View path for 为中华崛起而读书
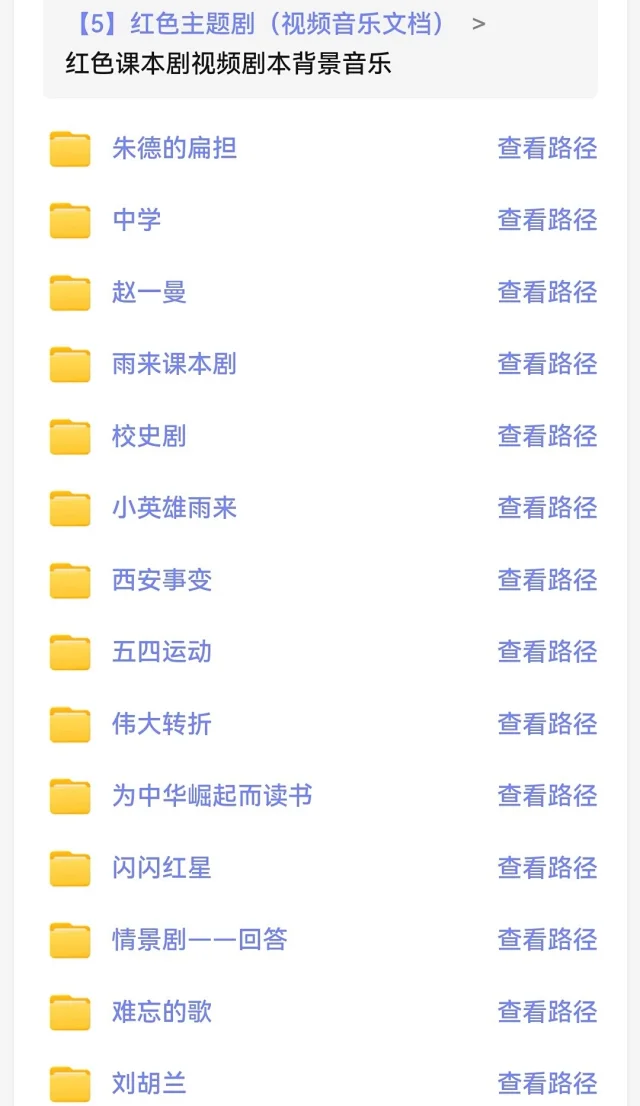This screenshot has height=1106, width=640. pos(548,796)
